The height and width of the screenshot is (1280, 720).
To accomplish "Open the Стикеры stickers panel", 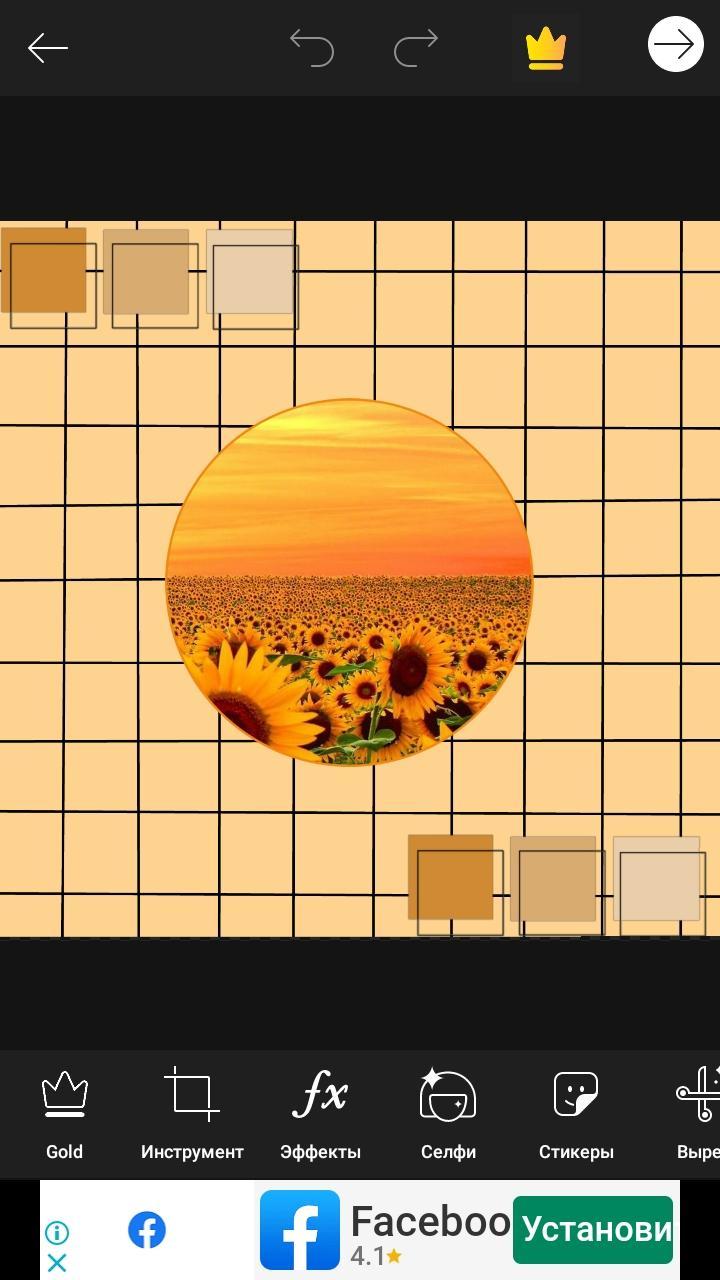I will [x=576, y=1115].
